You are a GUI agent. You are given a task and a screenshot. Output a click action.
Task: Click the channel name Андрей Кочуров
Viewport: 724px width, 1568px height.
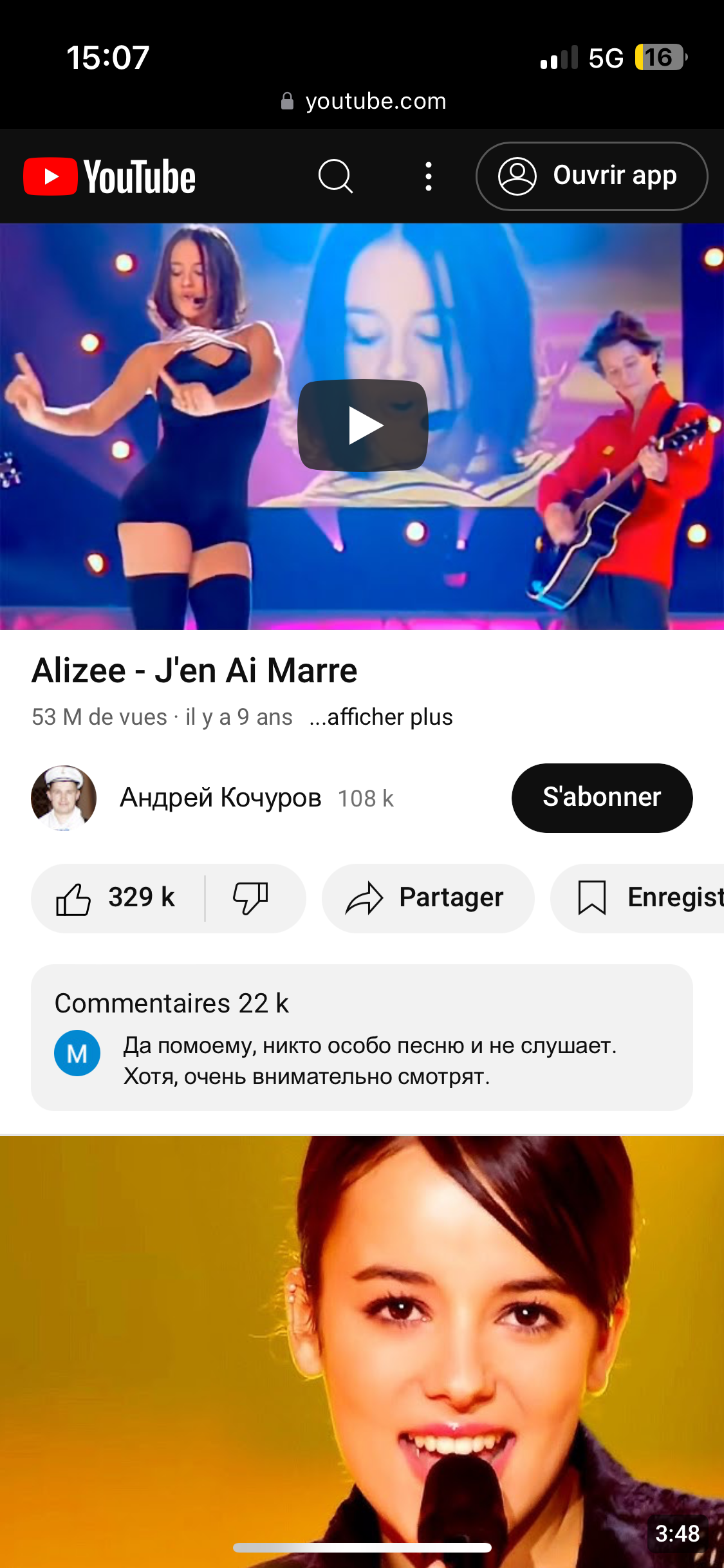pos(221,798)
